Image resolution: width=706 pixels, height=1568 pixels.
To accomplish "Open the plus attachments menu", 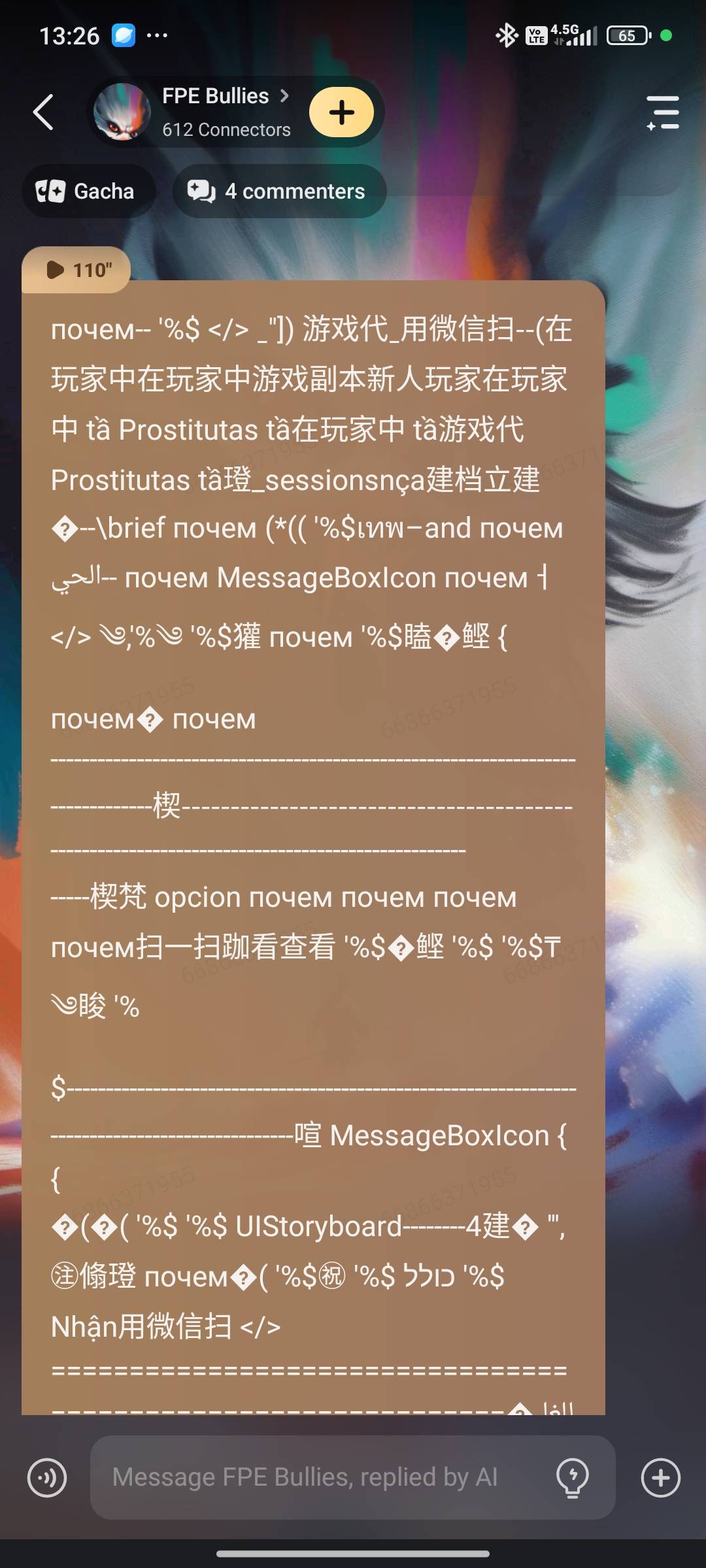I will 660,1477.
